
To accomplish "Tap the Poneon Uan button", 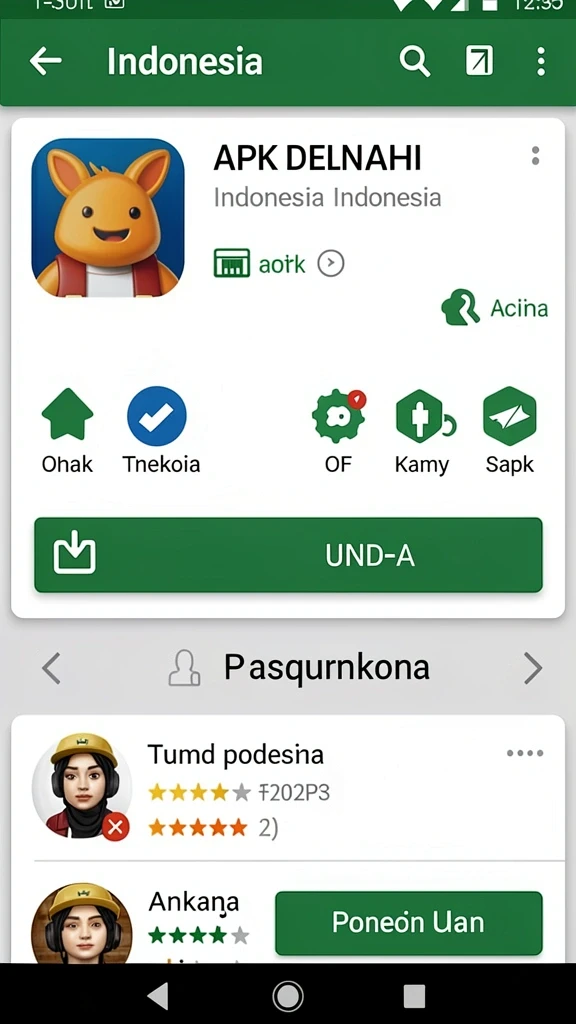I will coord(409,923).
